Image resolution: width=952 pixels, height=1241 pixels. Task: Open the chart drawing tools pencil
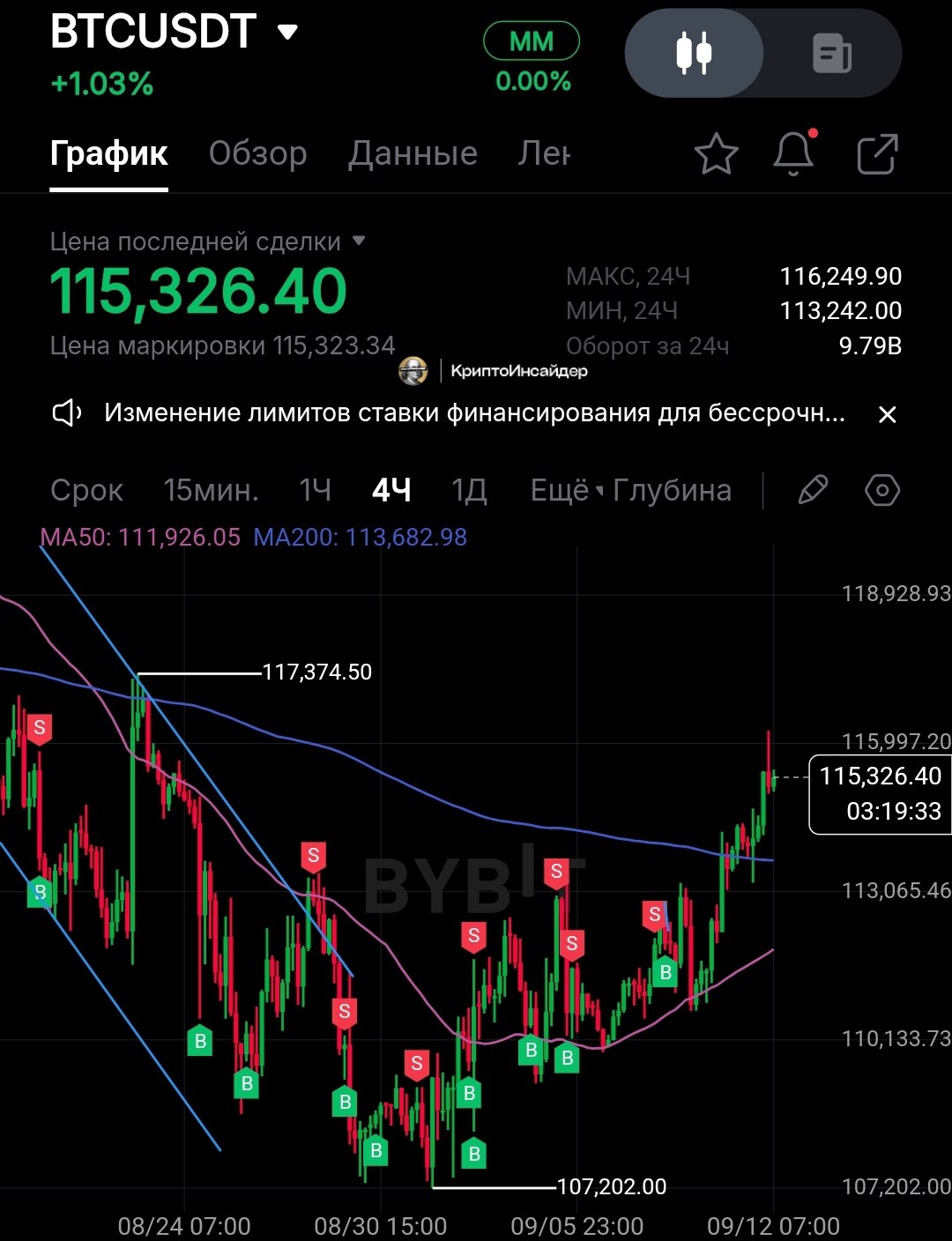click(x=812, y=490)
